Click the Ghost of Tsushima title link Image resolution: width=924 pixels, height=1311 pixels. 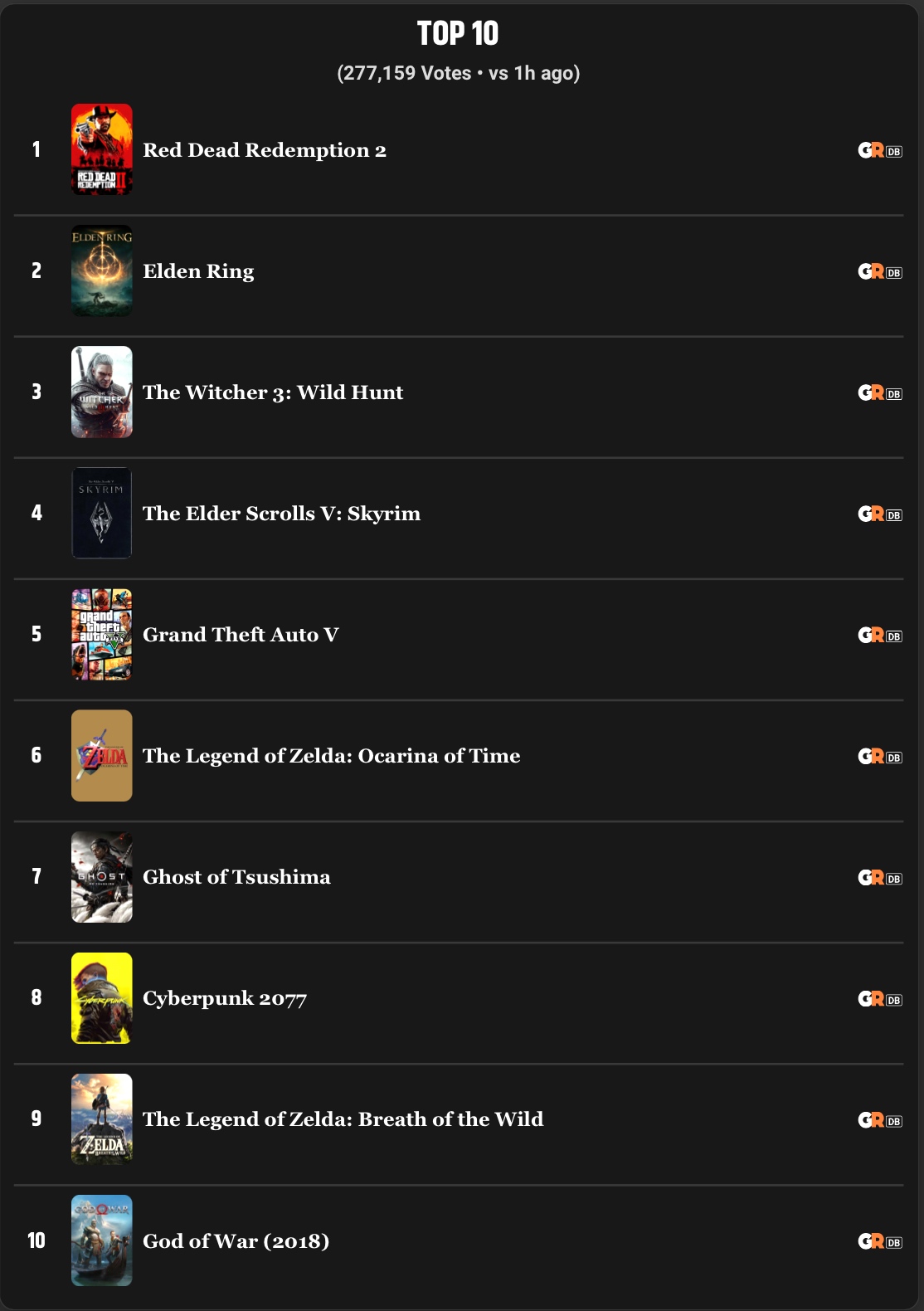point(236,877)
